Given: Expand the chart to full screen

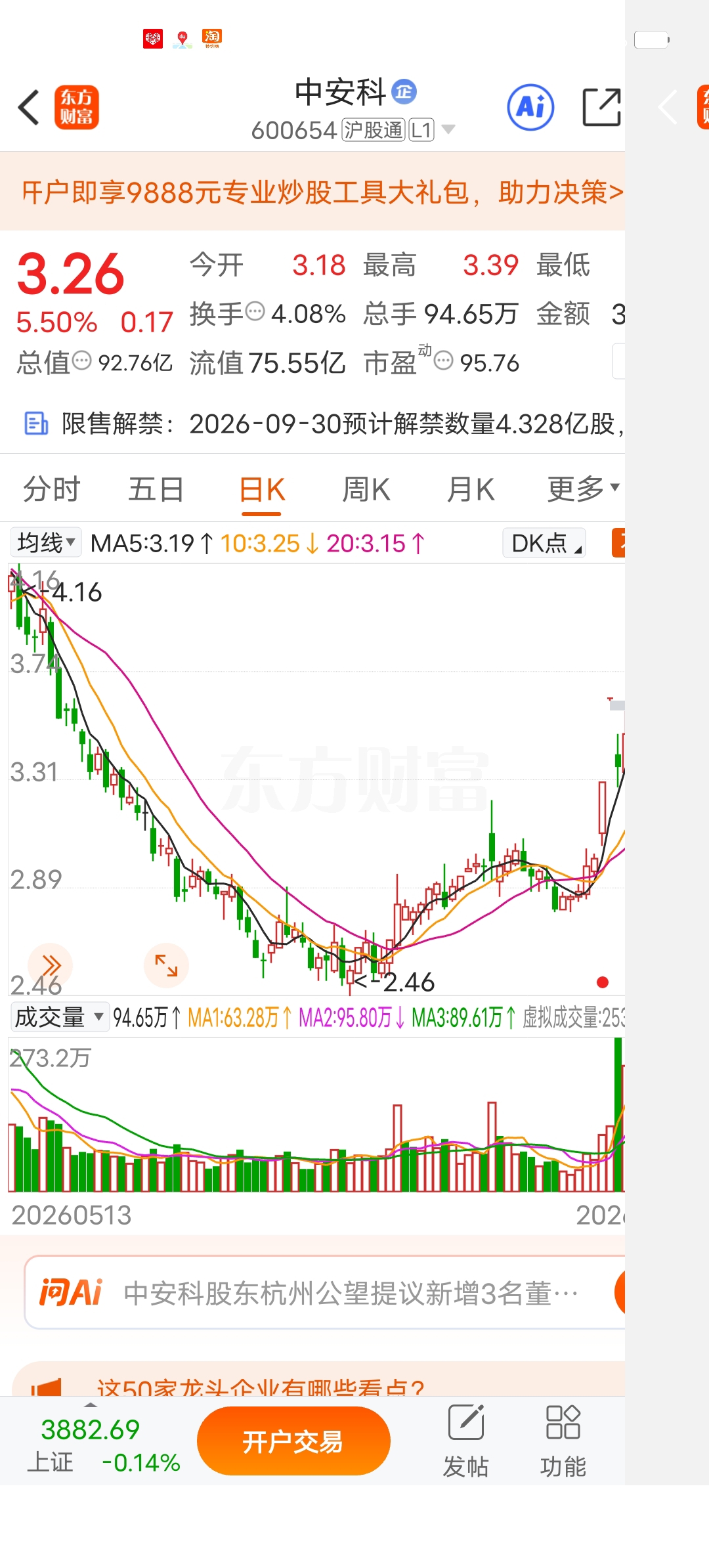Looking at the screenshot, I should click(166, 965).
